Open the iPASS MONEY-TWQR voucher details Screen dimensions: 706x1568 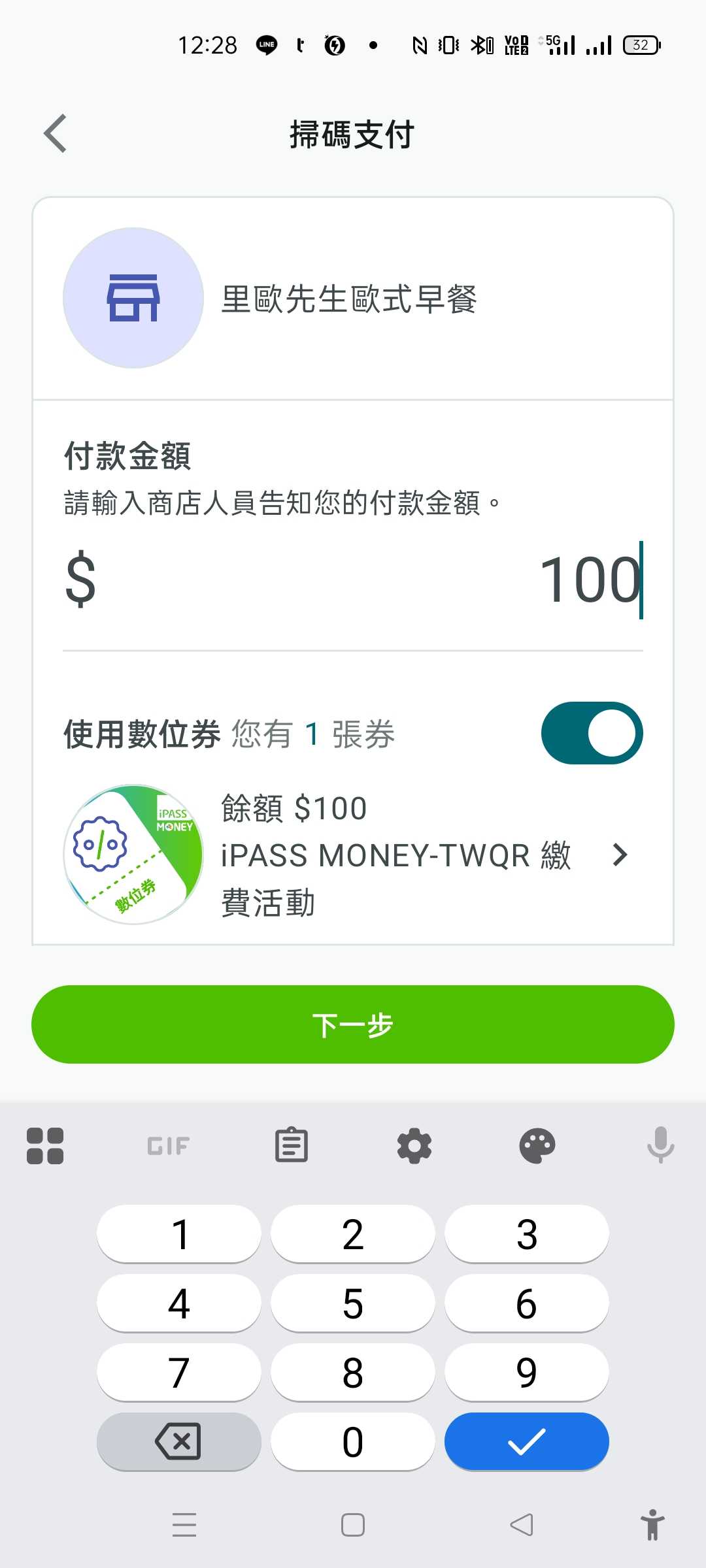[620, 855]
